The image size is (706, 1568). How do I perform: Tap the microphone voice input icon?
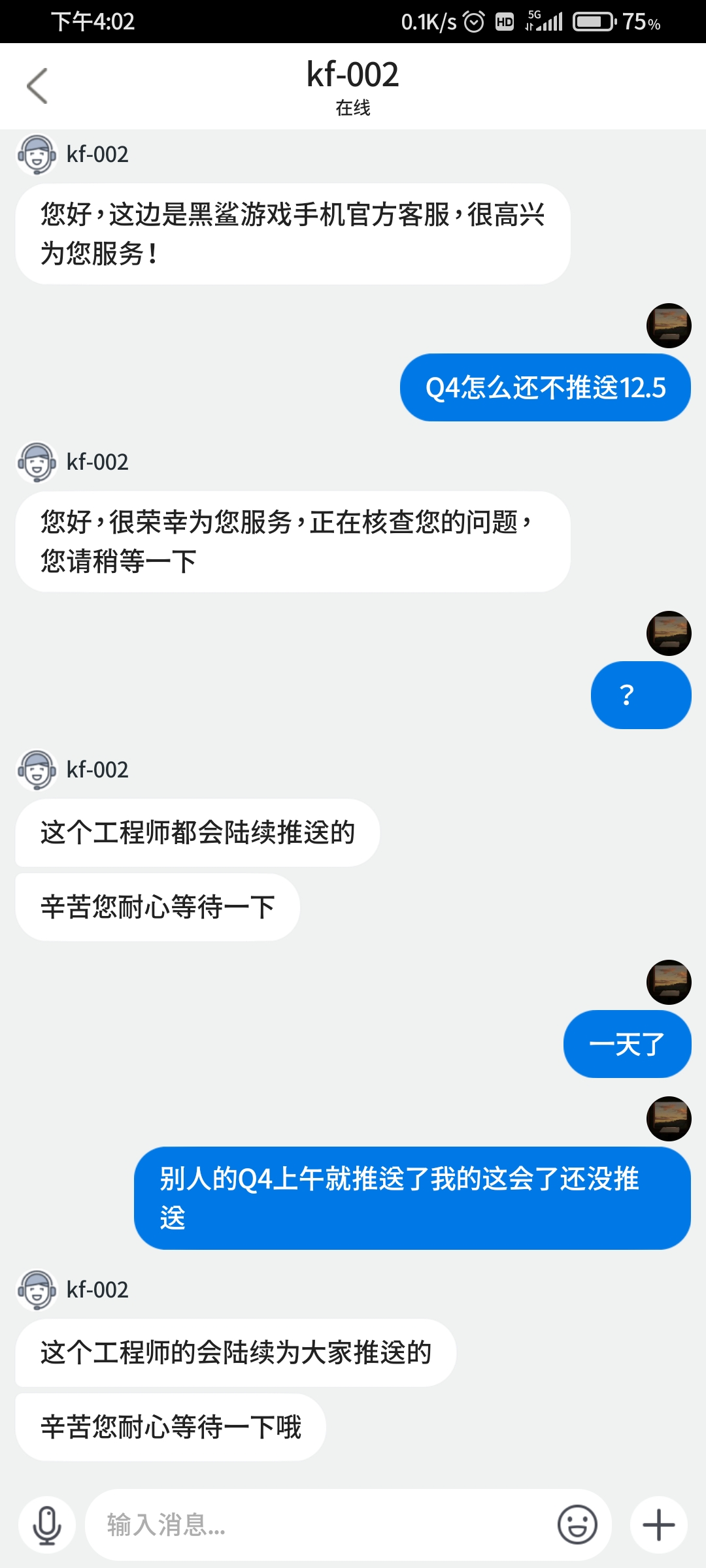(x=47, y=1526)
